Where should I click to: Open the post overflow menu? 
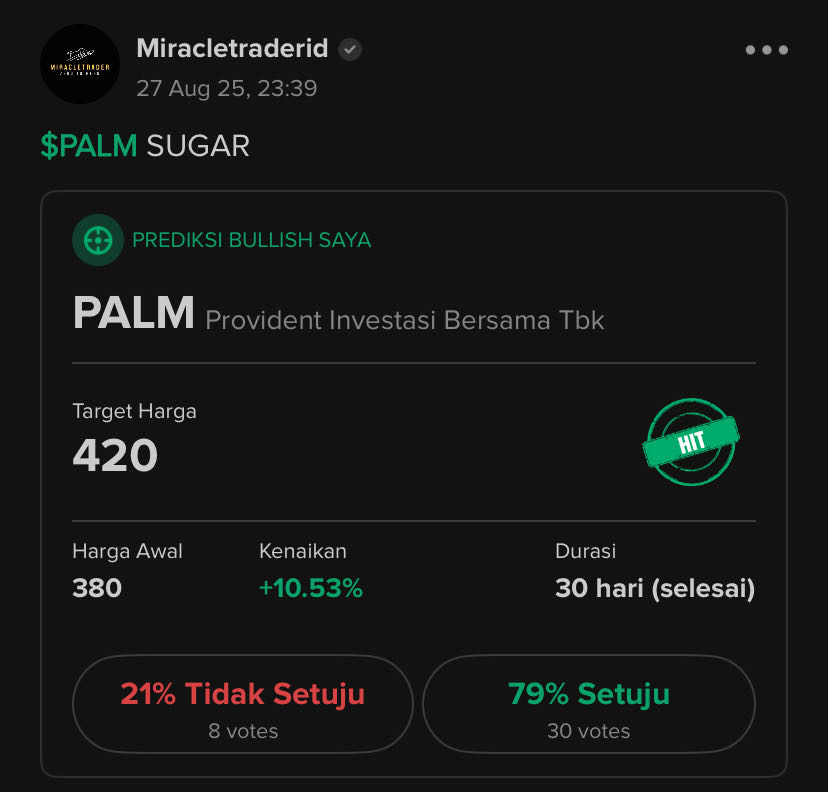coord(766,50)
